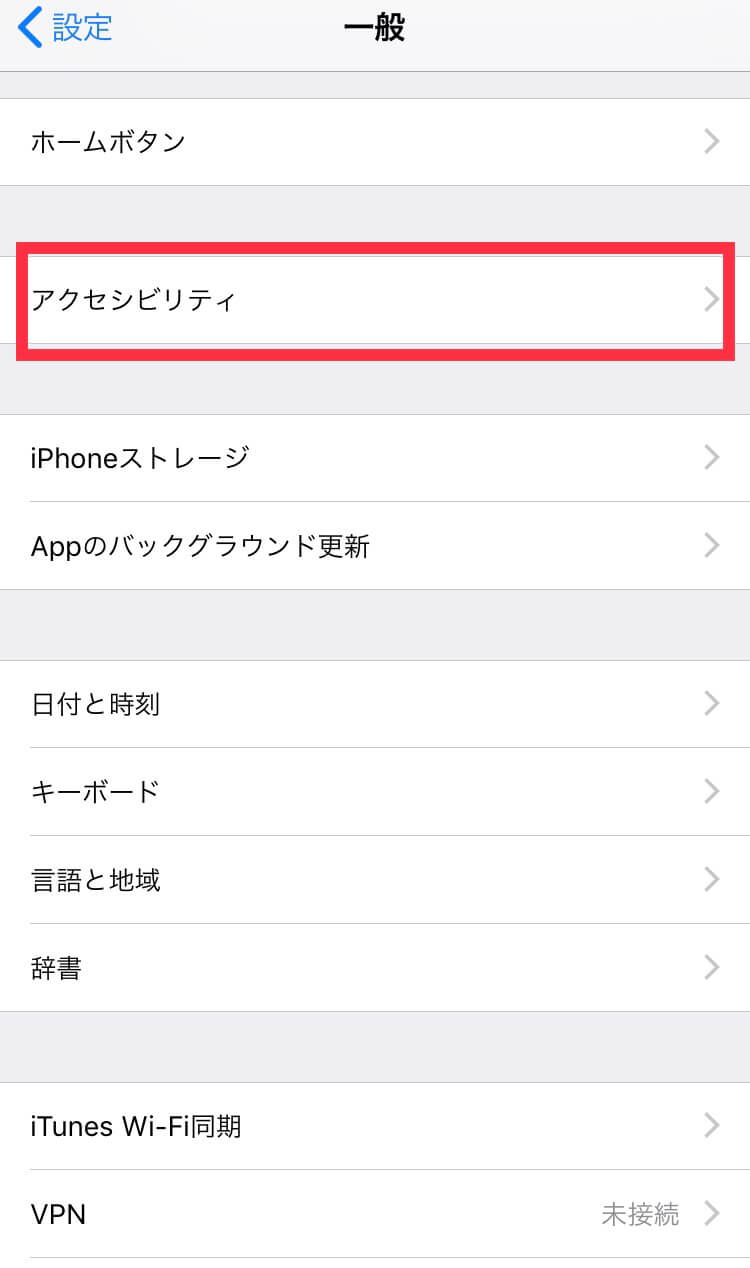Open キーボード settings

(375, 792)
